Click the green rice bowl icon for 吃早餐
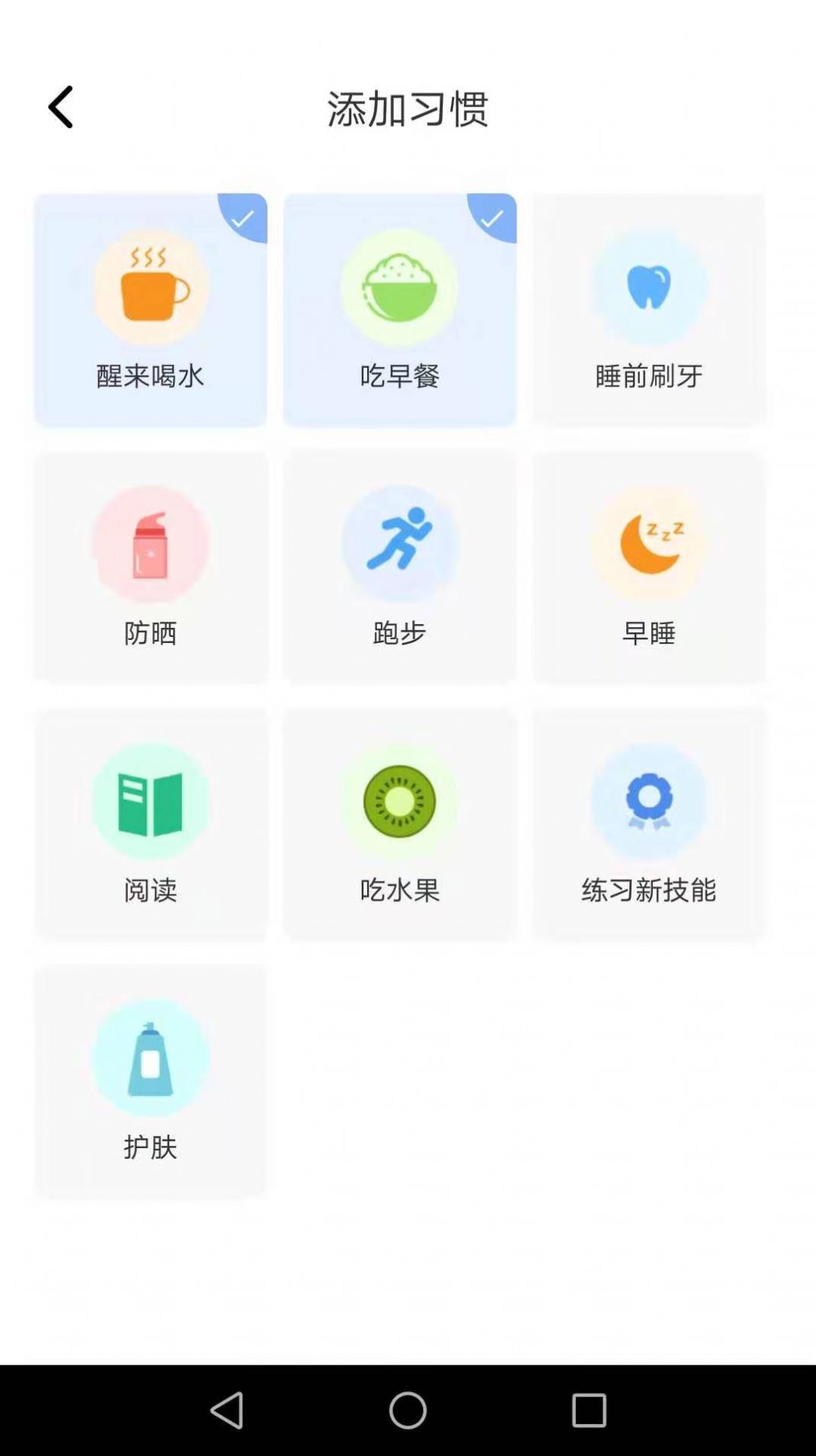Screen dimensions: 816x1456 tap(399, 288)
